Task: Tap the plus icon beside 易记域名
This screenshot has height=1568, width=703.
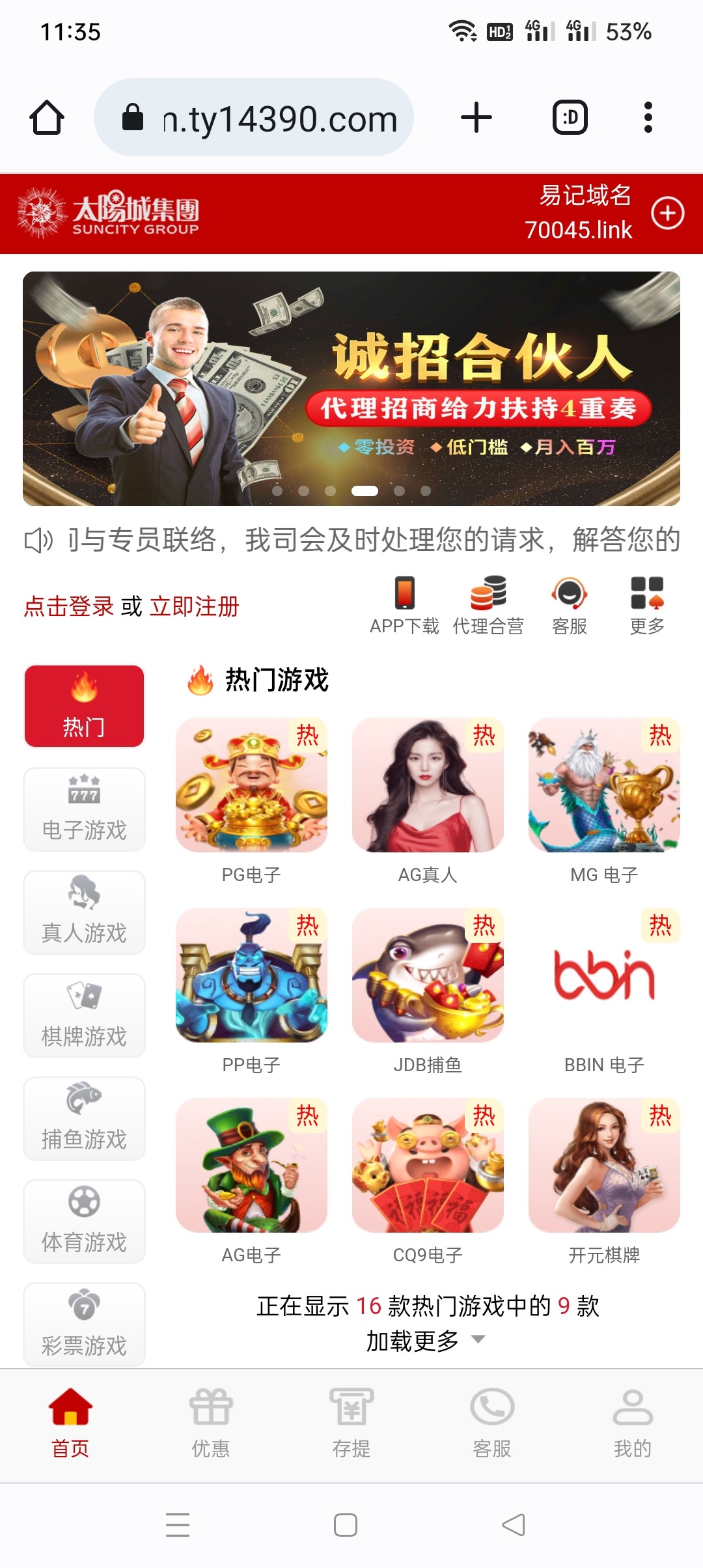Action: click(668, 213)
